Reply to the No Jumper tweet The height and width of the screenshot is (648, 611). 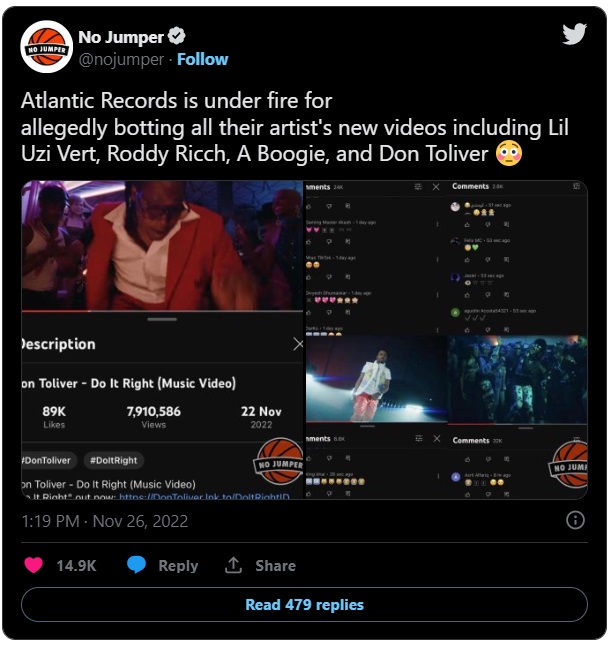163,565
